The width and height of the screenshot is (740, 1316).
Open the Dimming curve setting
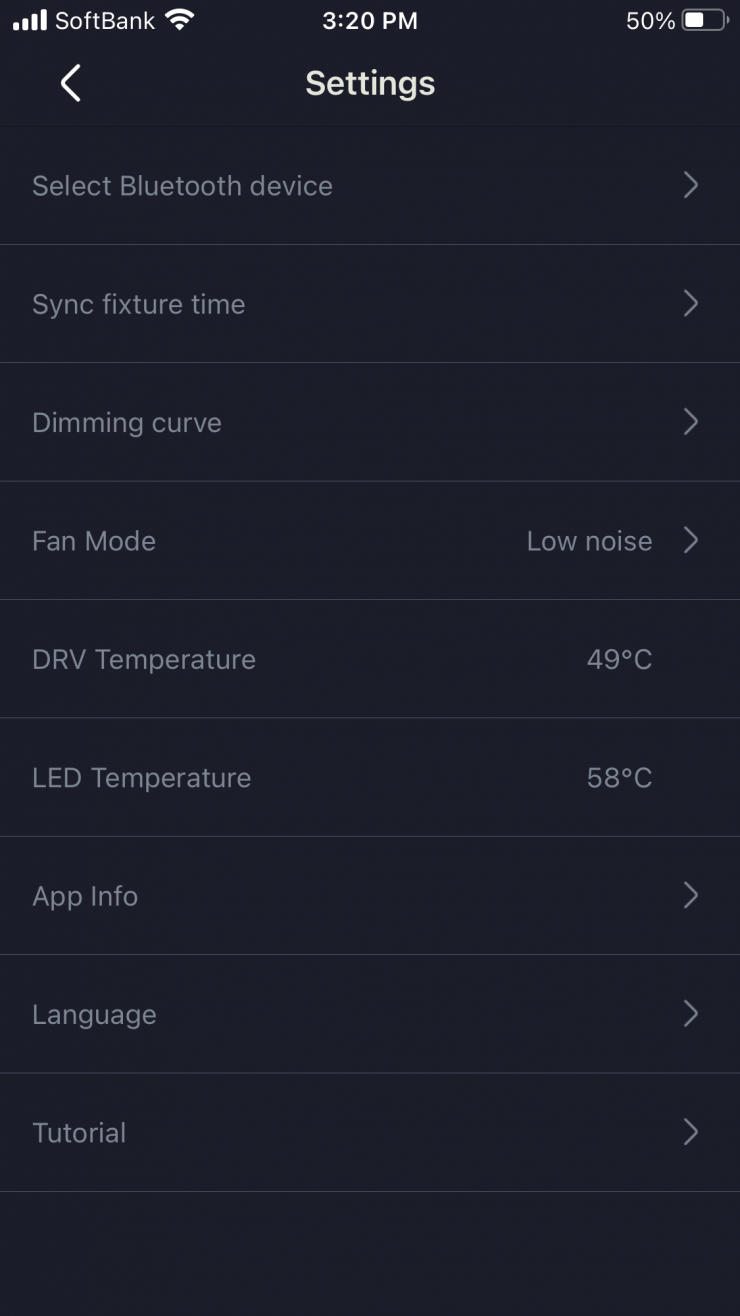pyautogui.click(x=369, y=422)
